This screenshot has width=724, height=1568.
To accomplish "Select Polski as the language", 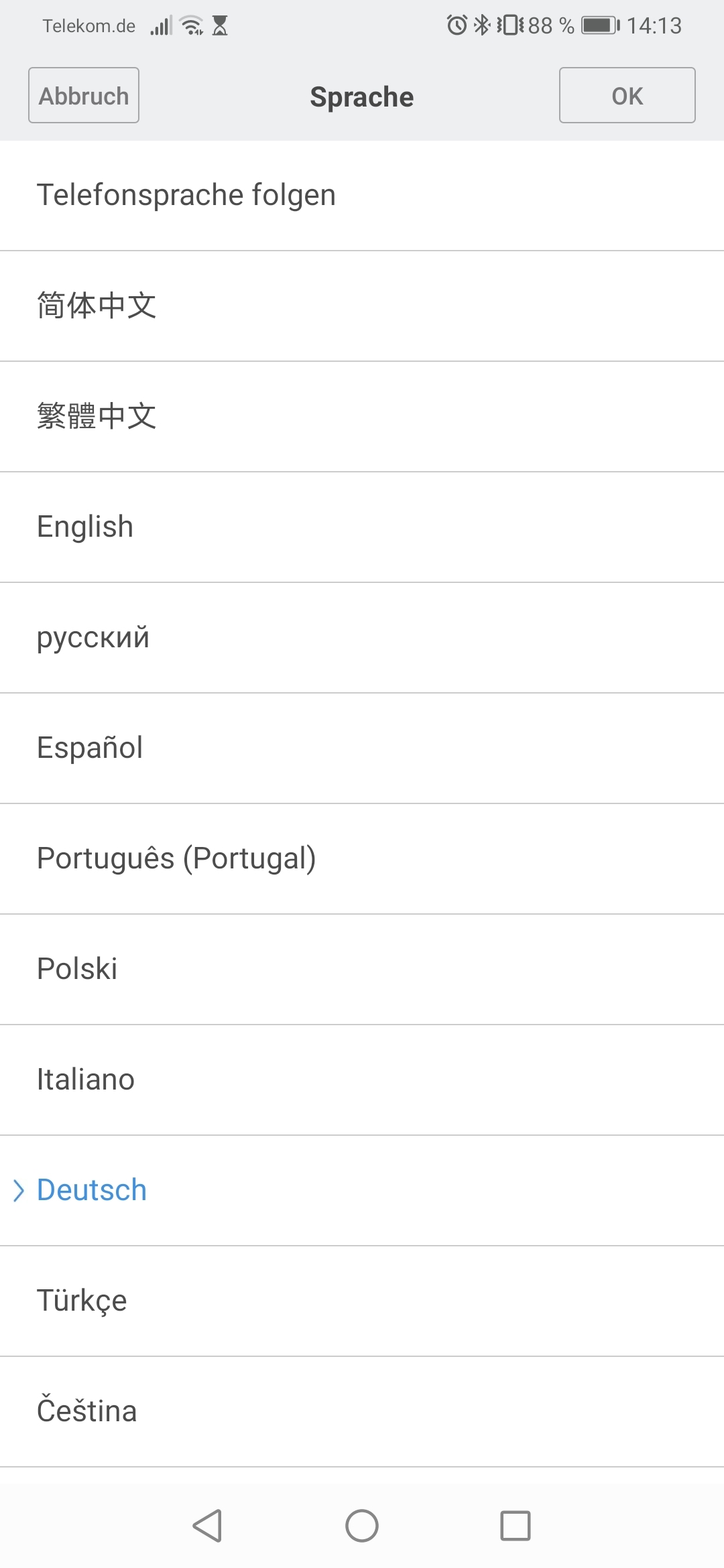I will coord(362,970).
